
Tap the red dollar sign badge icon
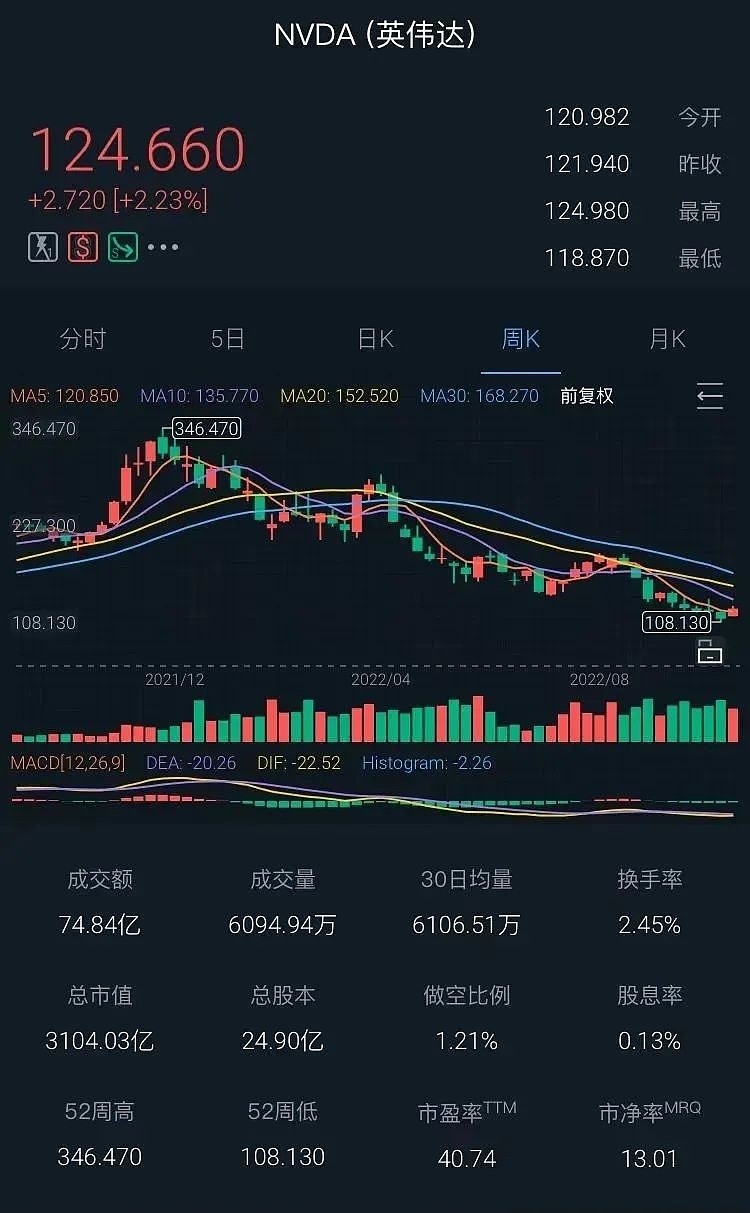point(83,247)
